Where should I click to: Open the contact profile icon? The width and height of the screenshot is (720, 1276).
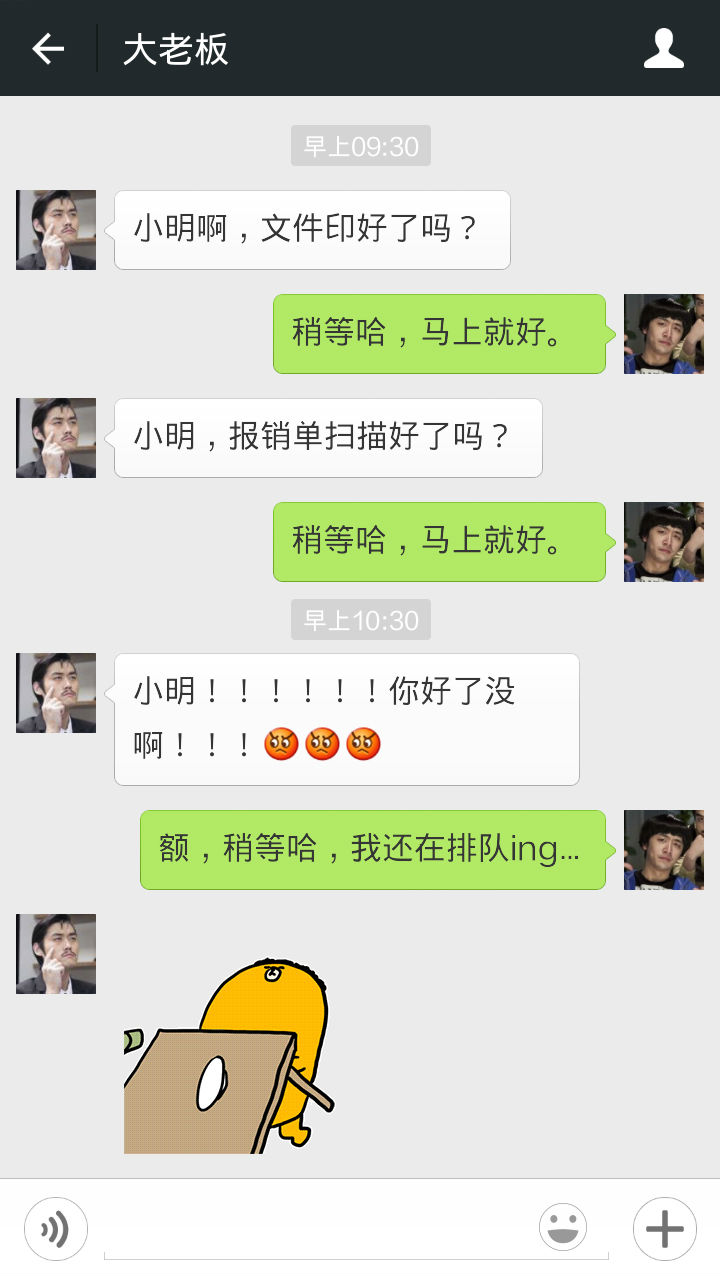point(664,48)
